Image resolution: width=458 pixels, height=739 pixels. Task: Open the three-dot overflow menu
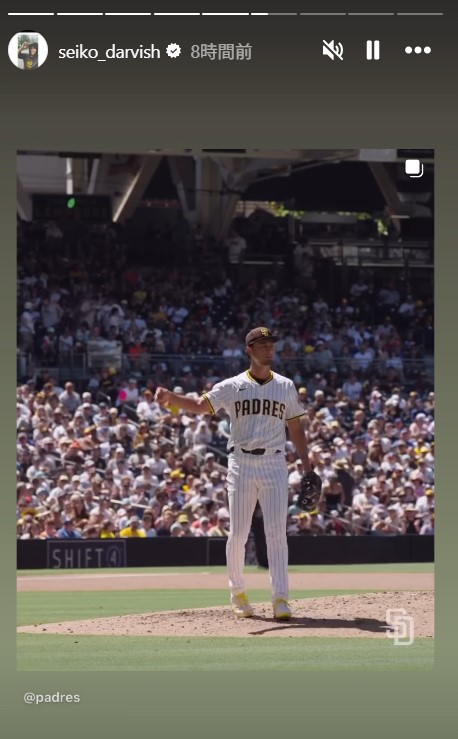click(418, 50)
